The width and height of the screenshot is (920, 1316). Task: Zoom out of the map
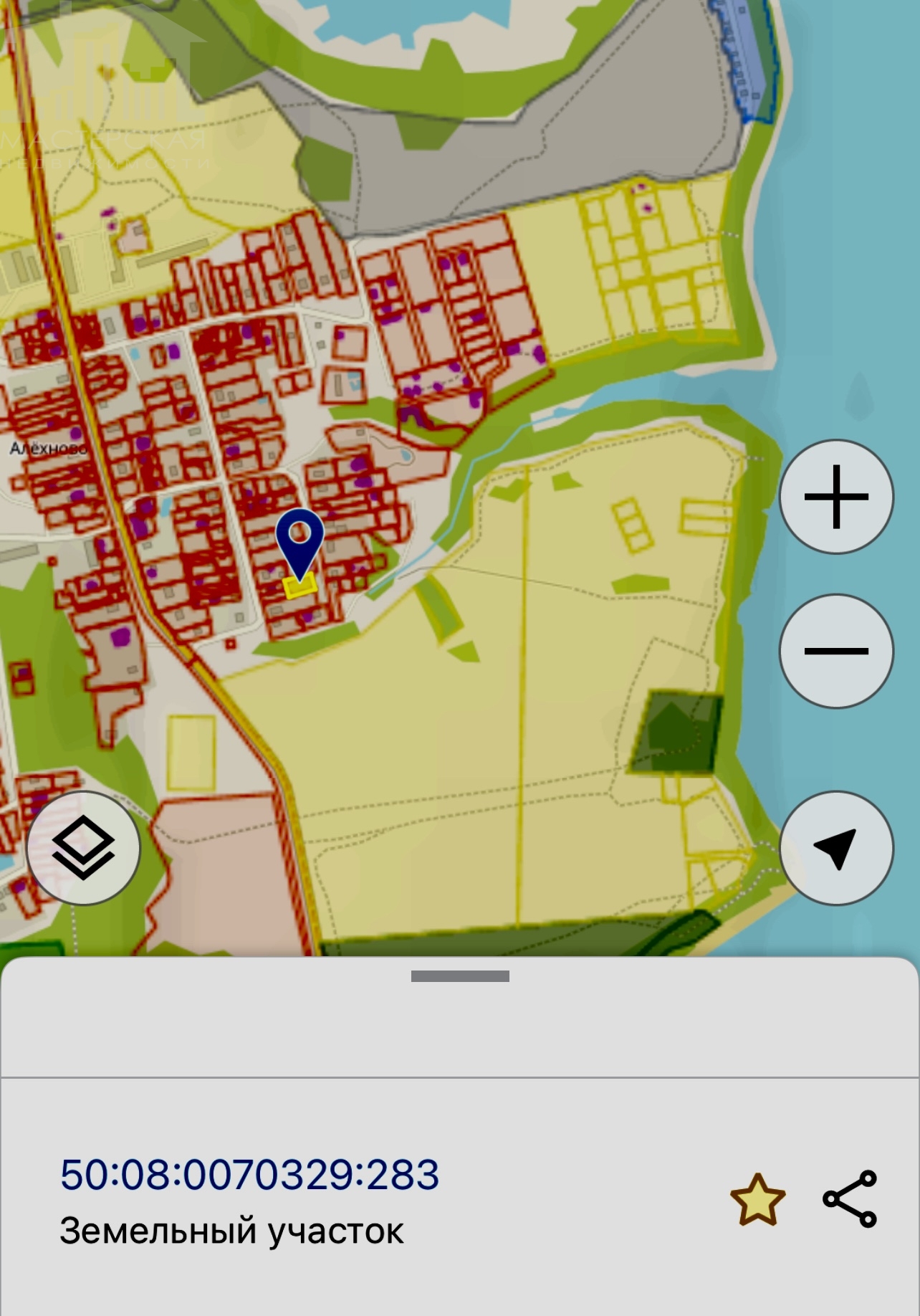(836, 651)
